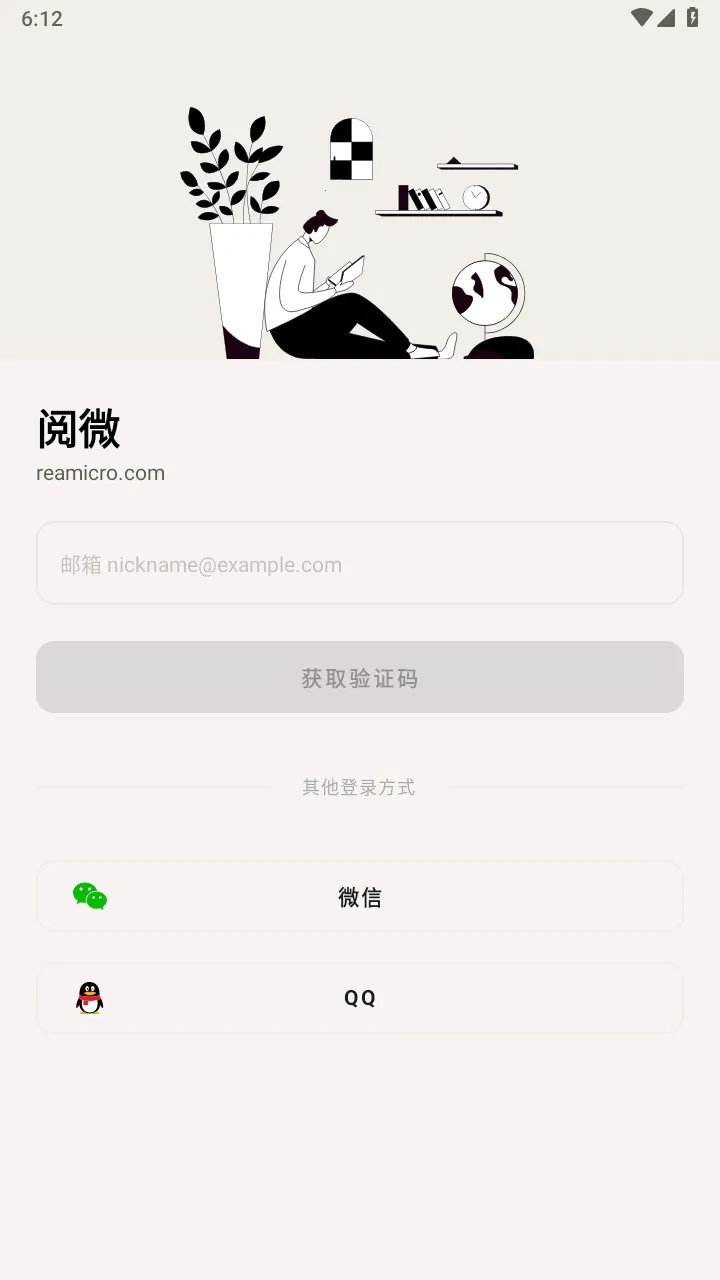This screenshot has height=1280, width=720.
Task: Select the QQ login option
Action: click(360, 997)
